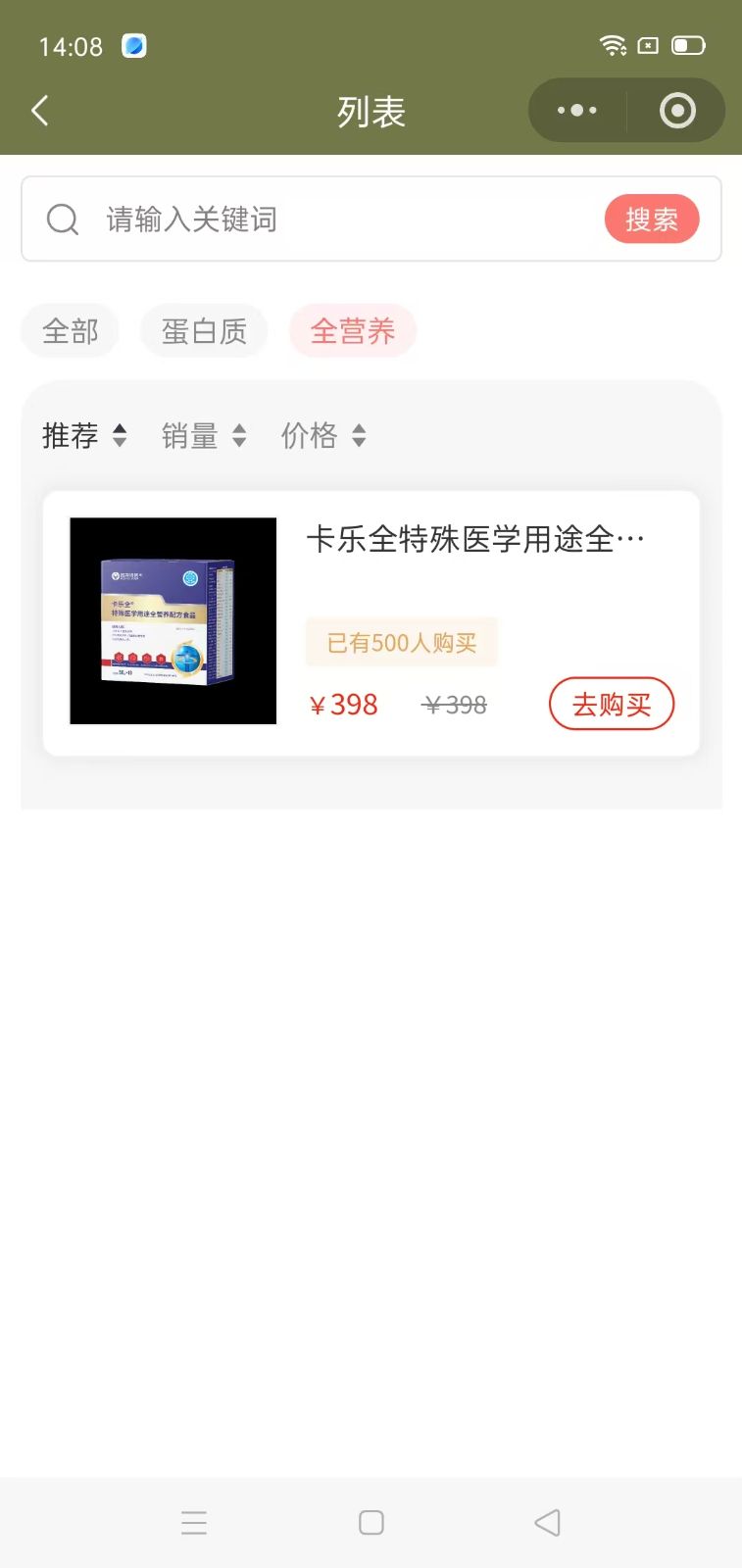Close the mini program with the circle icon
Screen dimensions: 742x1568
(677, 111)
